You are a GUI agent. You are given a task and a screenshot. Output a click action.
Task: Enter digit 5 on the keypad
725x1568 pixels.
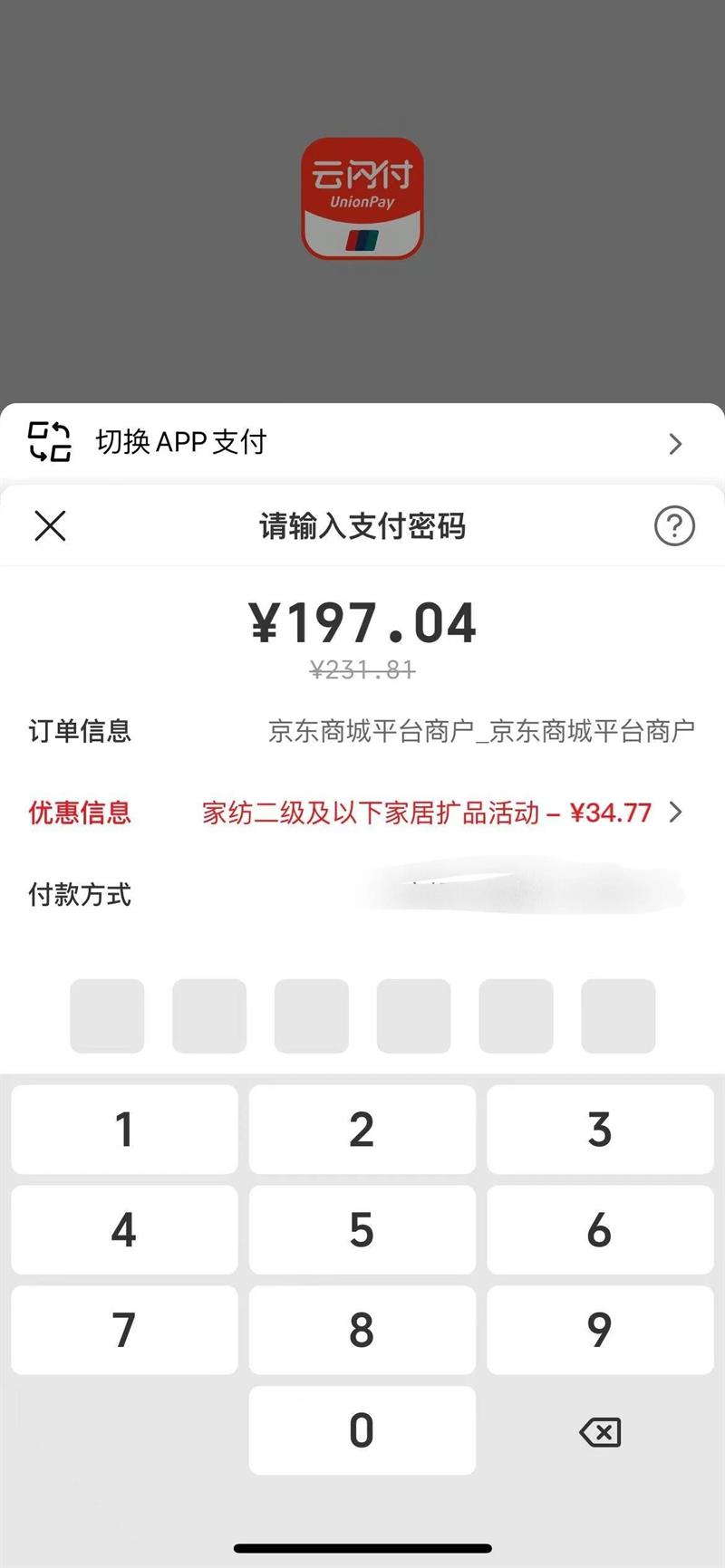362,1230
